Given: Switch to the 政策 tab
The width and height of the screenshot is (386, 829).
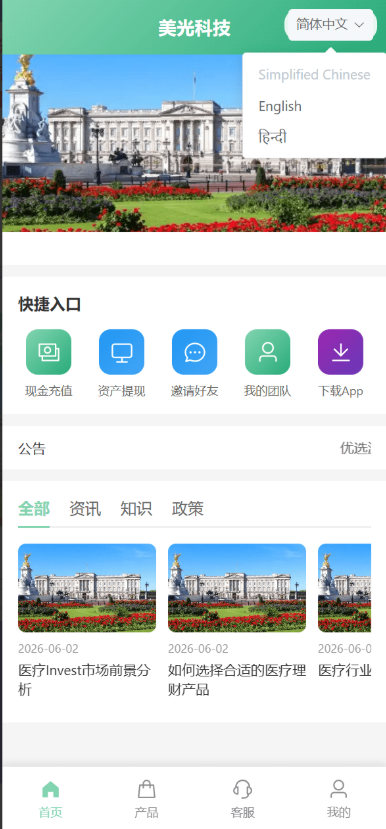Looking at the screenshot, I should point(188,509).
